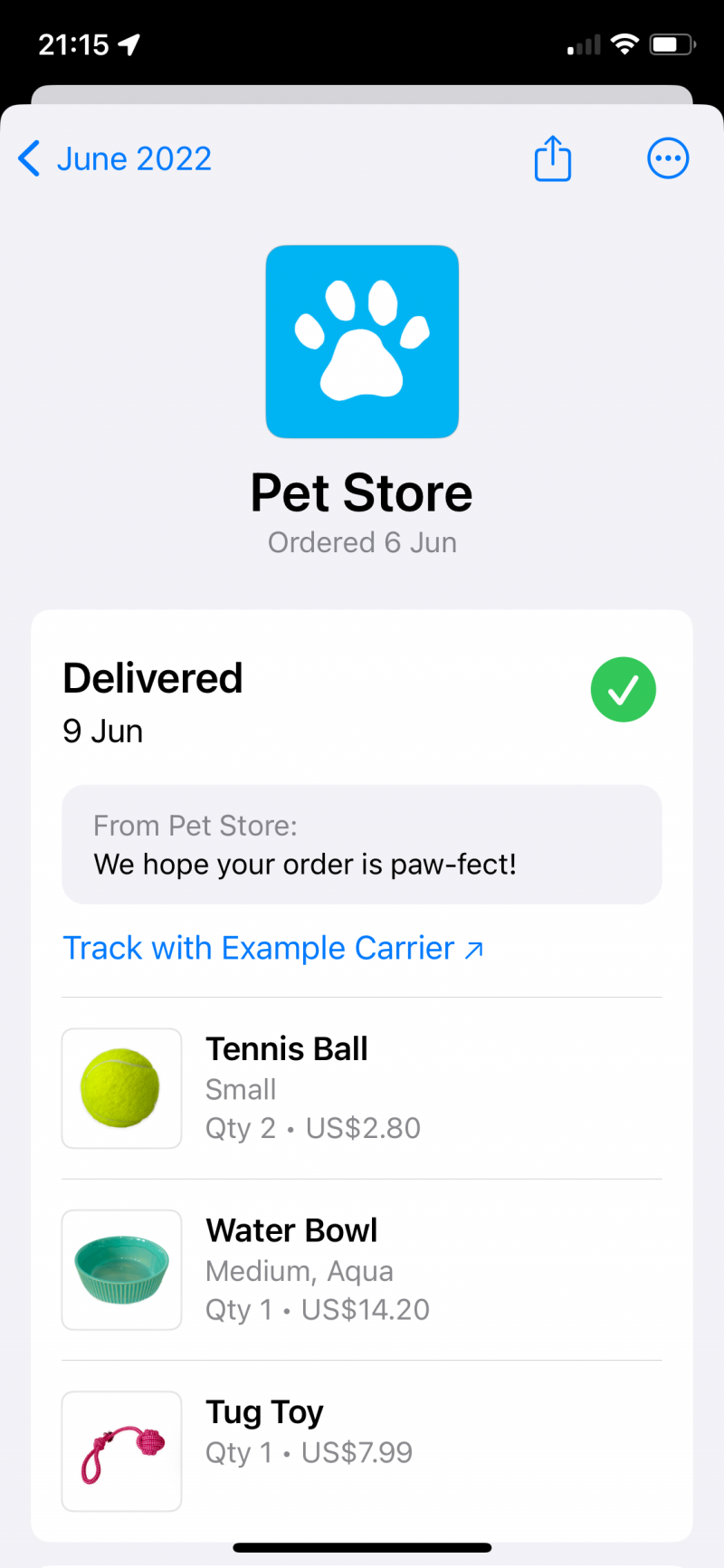
Task: Go back to June 2022
Action: pyautogui.click(x=116, y=159)
